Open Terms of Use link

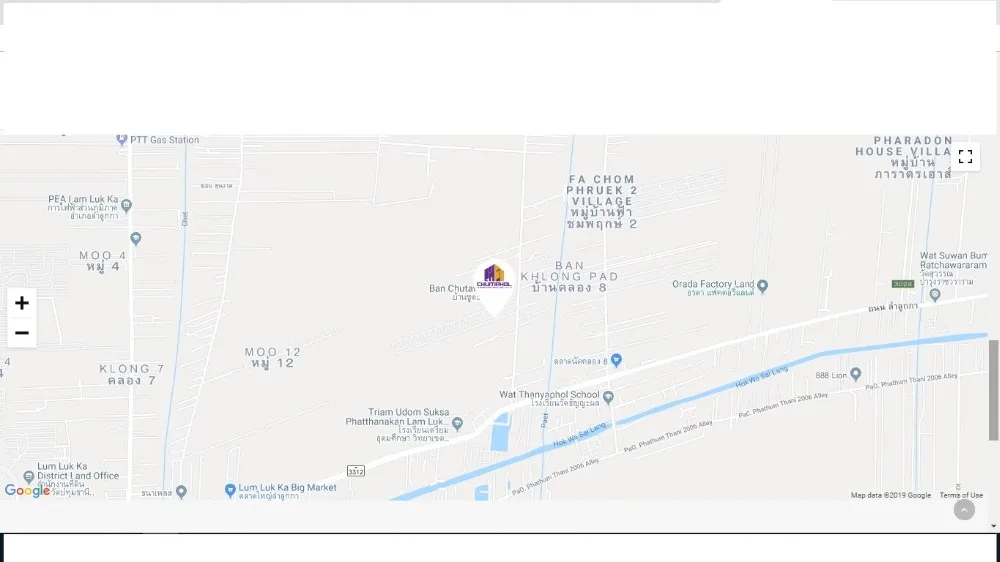tap(961, 495)
